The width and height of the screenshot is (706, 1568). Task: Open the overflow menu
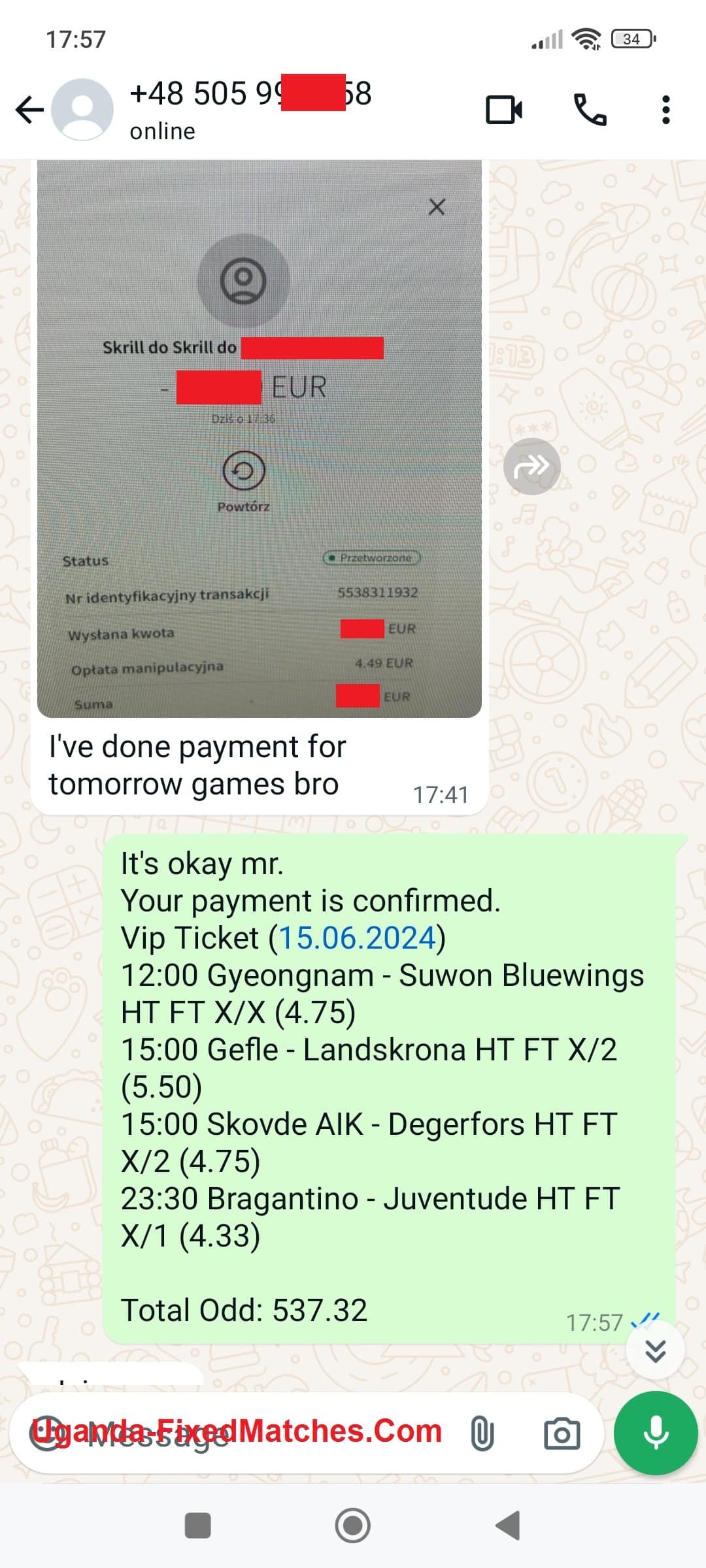click(665, 110)
